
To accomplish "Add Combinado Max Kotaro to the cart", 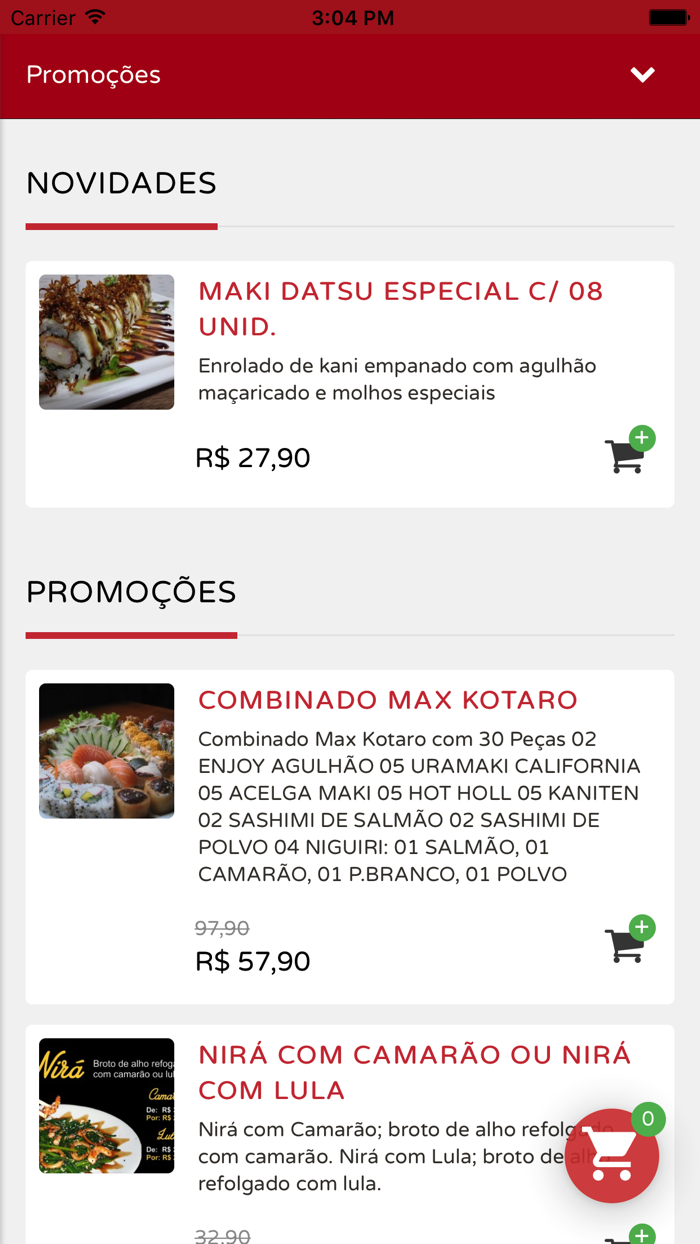I will [x=628, y=941].
